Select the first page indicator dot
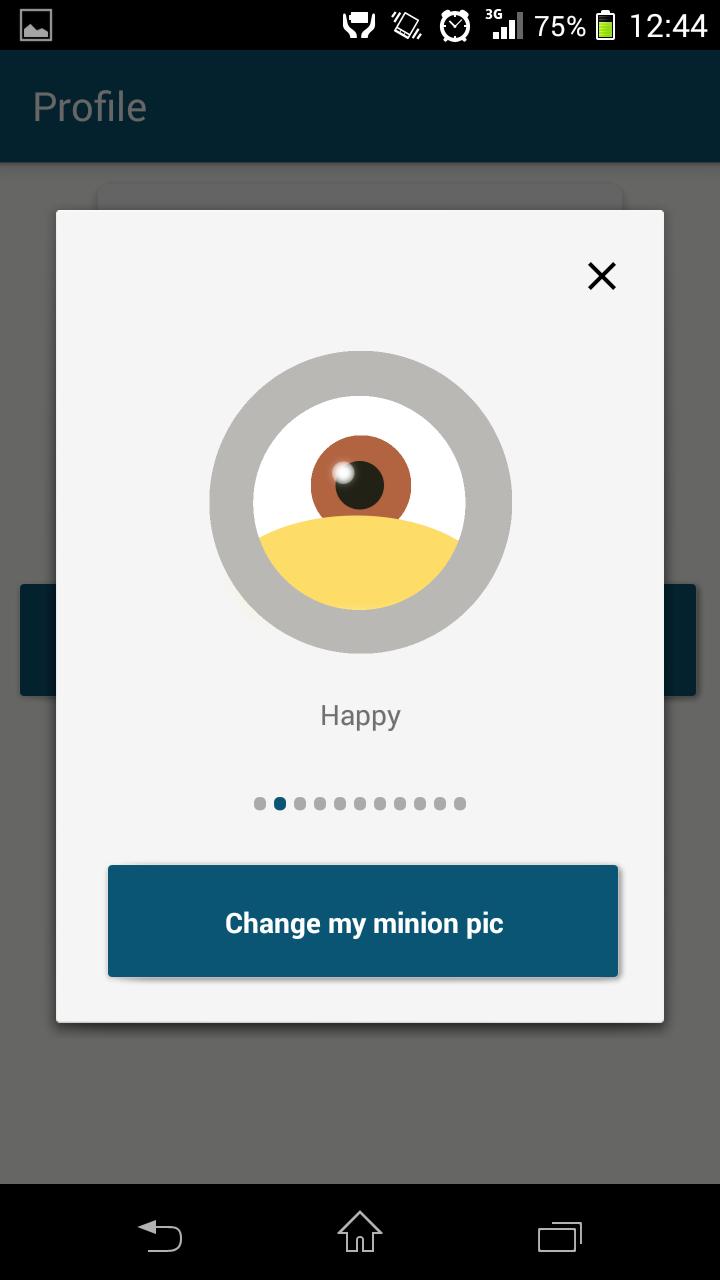 pyautogui.click(x=260, y=804)
